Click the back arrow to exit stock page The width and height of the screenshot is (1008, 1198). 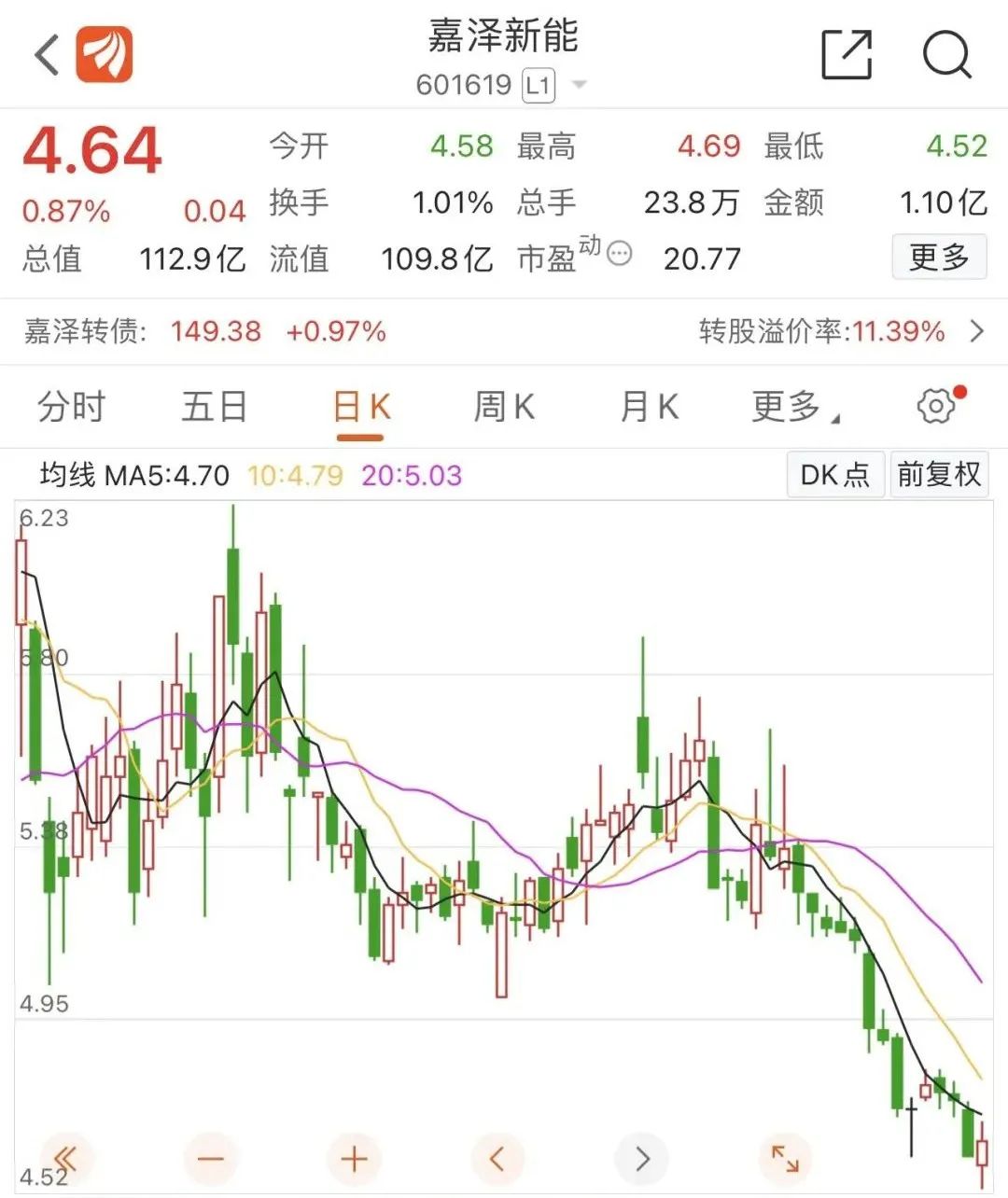coord(45,55)
